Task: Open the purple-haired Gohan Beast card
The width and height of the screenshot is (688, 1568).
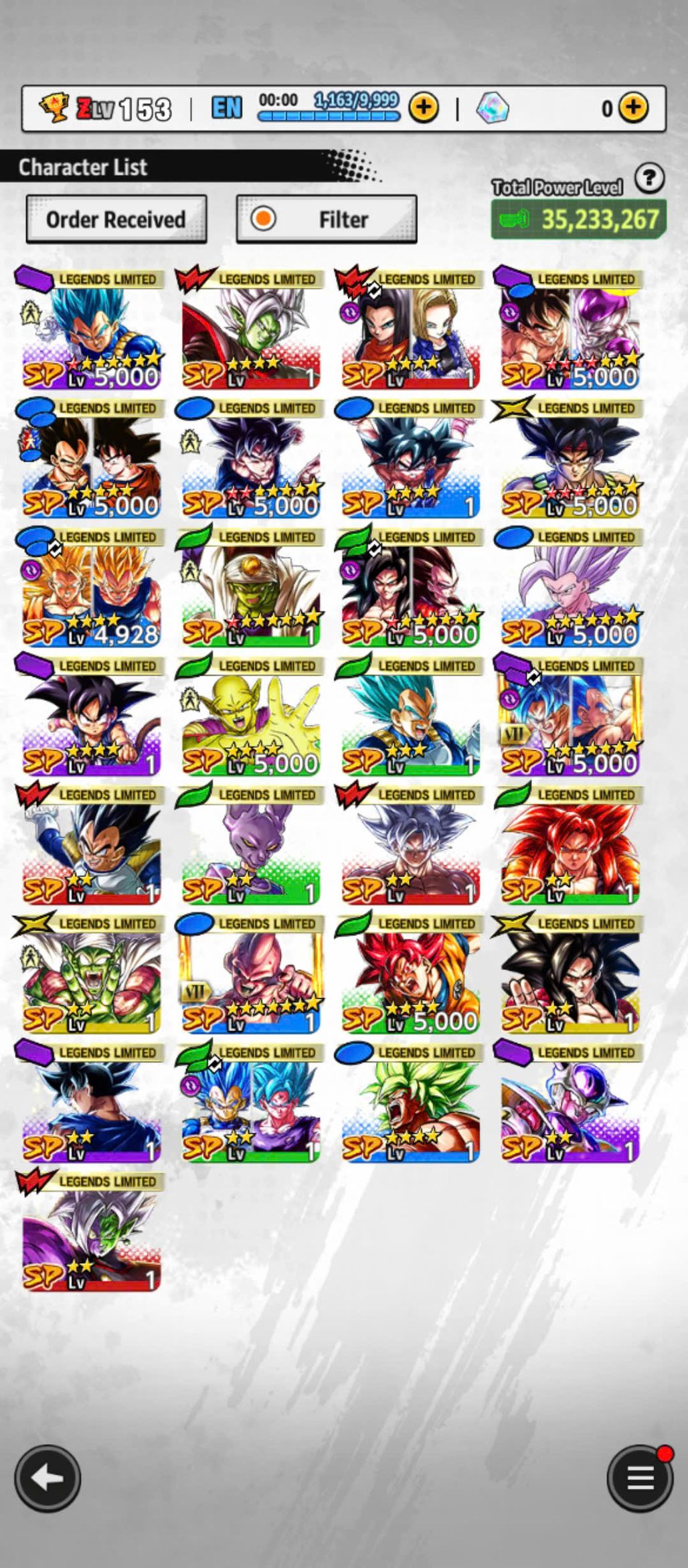Action: tap(570, 587)
